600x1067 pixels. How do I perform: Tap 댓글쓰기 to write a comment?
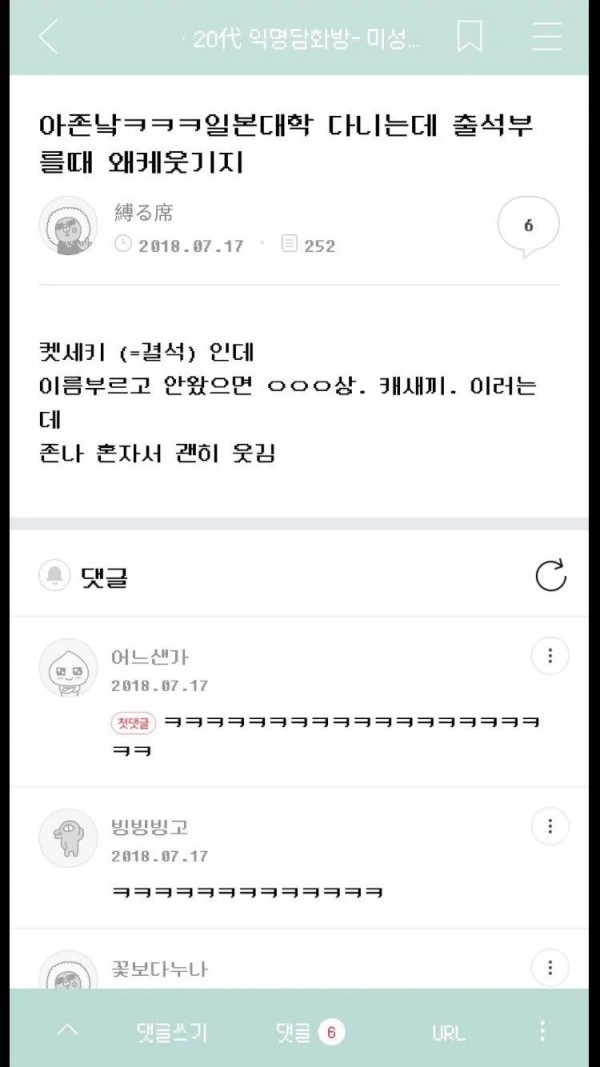coord(172,1032)
